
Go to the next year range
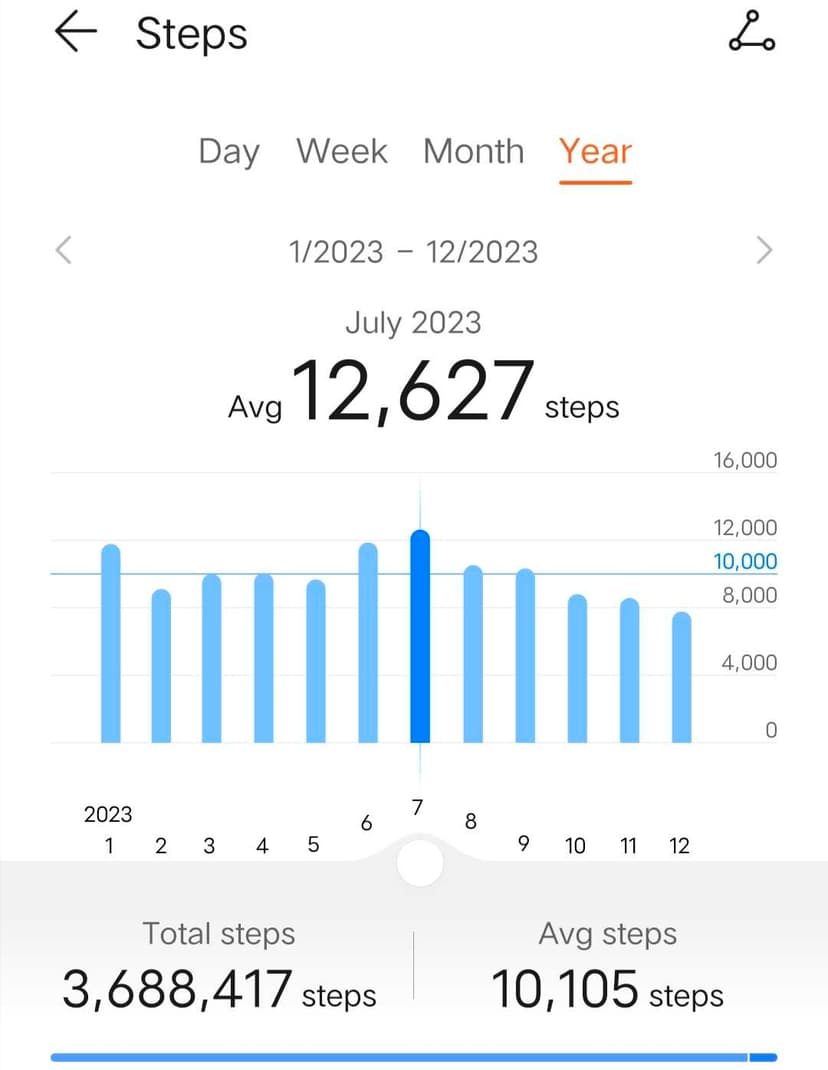tap(764, 250)
